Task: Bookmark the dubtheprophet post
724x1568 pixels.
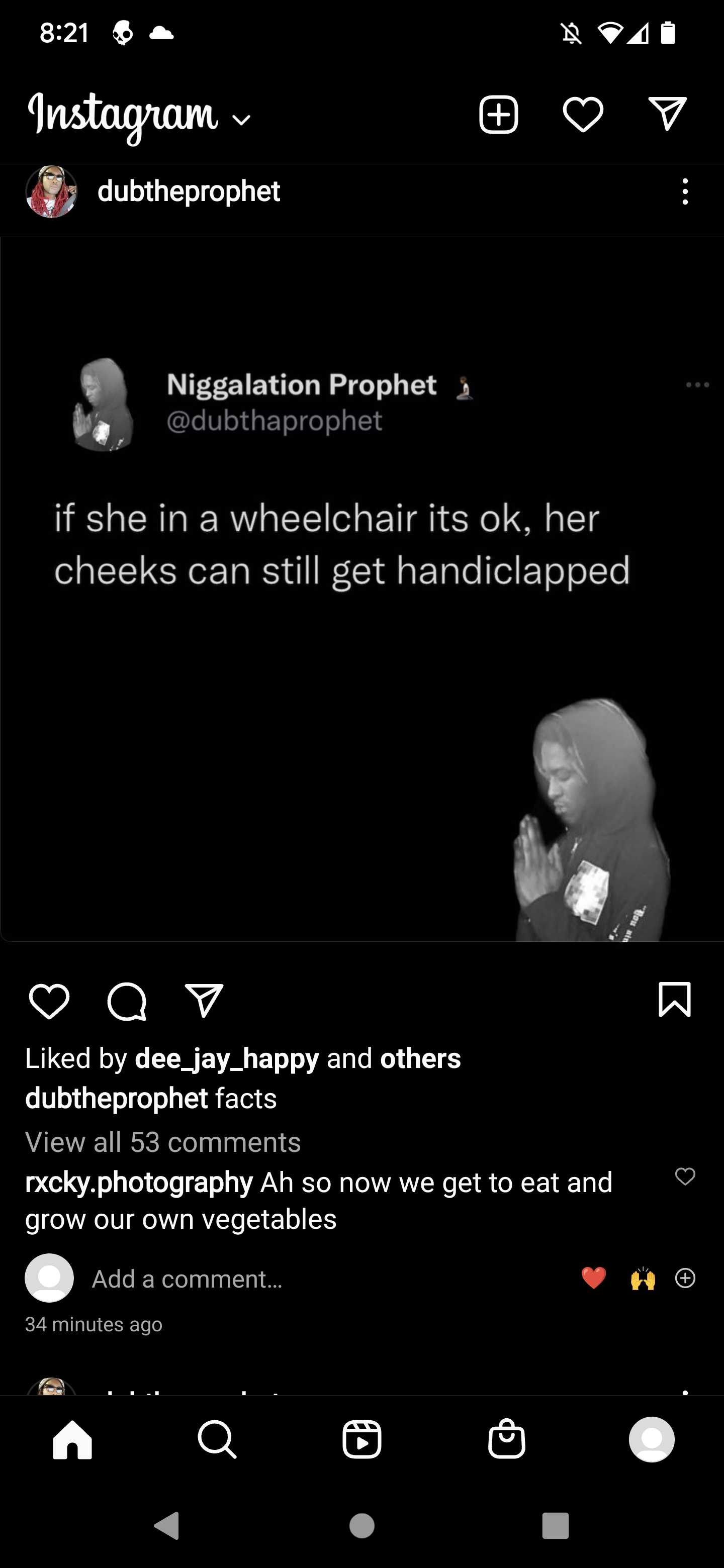Action: point(675,1000)
